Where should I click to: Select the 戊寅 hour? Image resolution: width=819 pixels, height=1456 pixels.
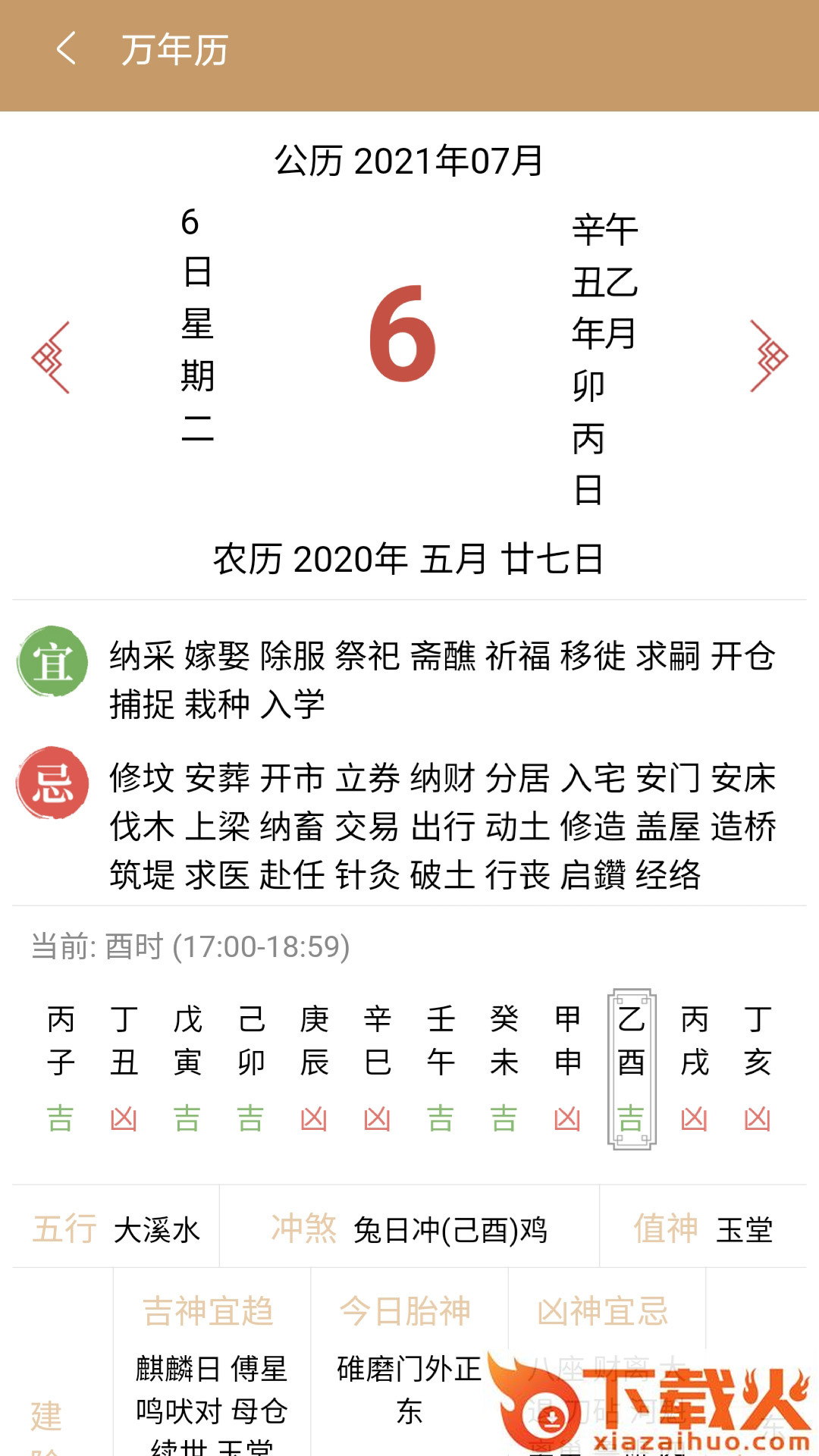(x=187, y=1068)
